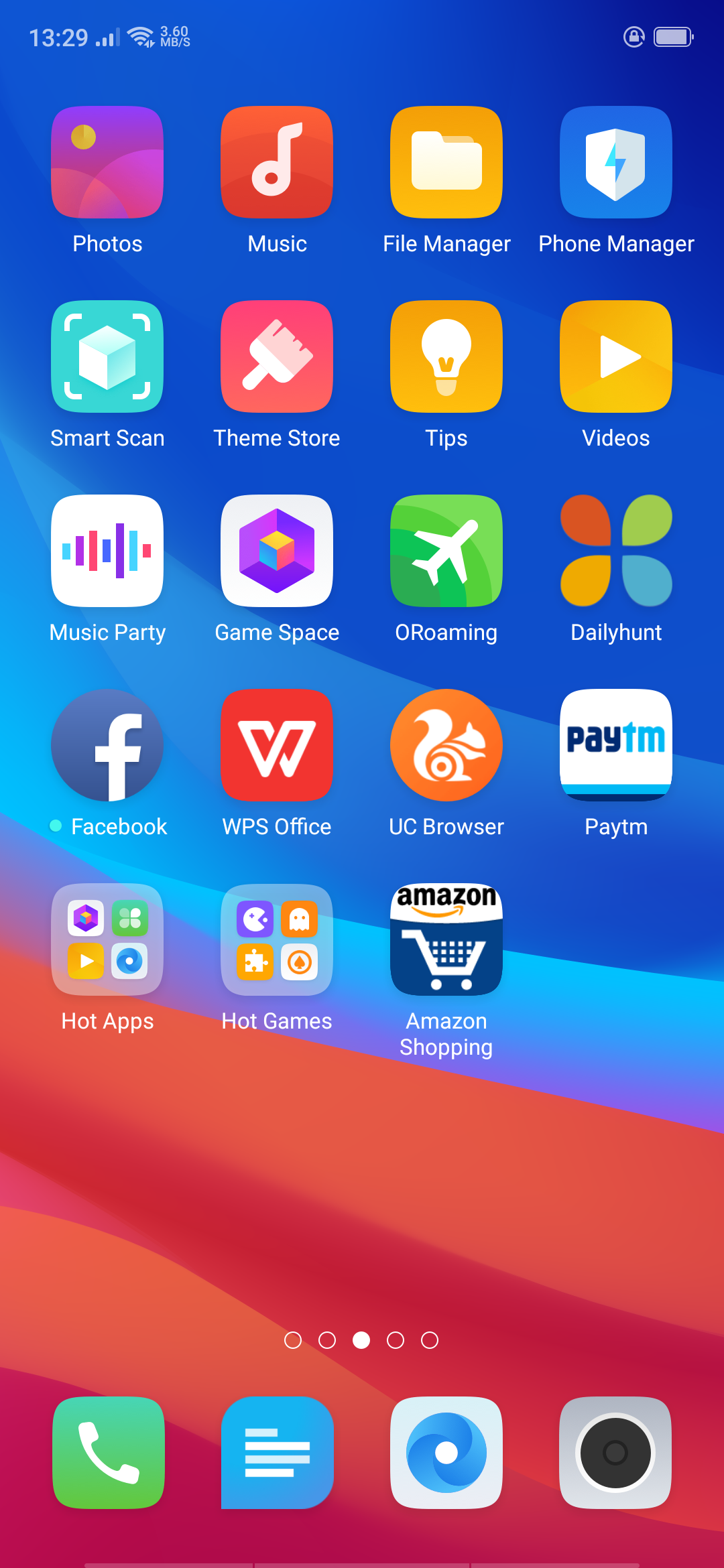Open the ORoaming app
This screenshot has width=724, height=1568.
(x=446, y=551)
